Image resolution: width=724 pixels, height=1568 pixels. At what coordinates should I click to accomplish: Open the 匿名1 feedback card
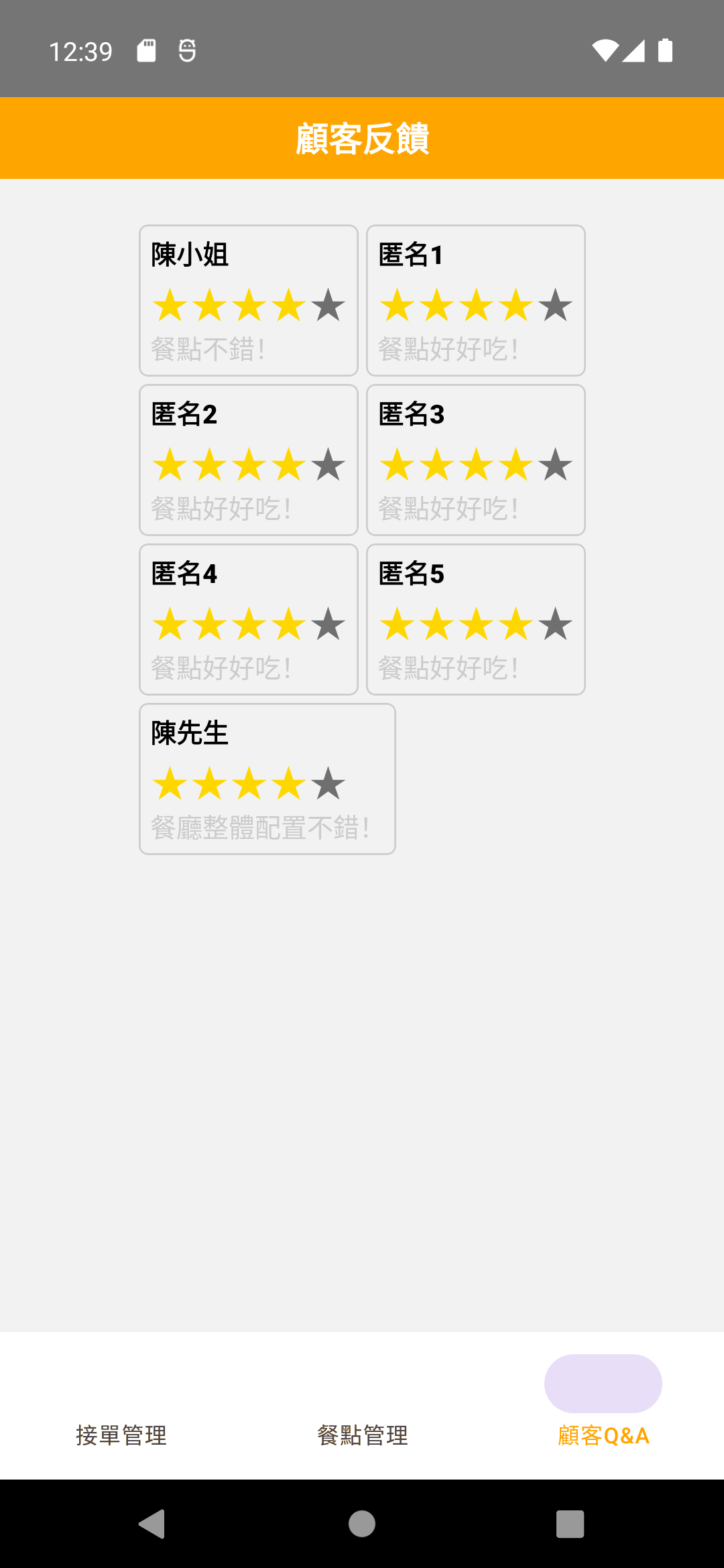pyautogui.click(x=475, y=300)
